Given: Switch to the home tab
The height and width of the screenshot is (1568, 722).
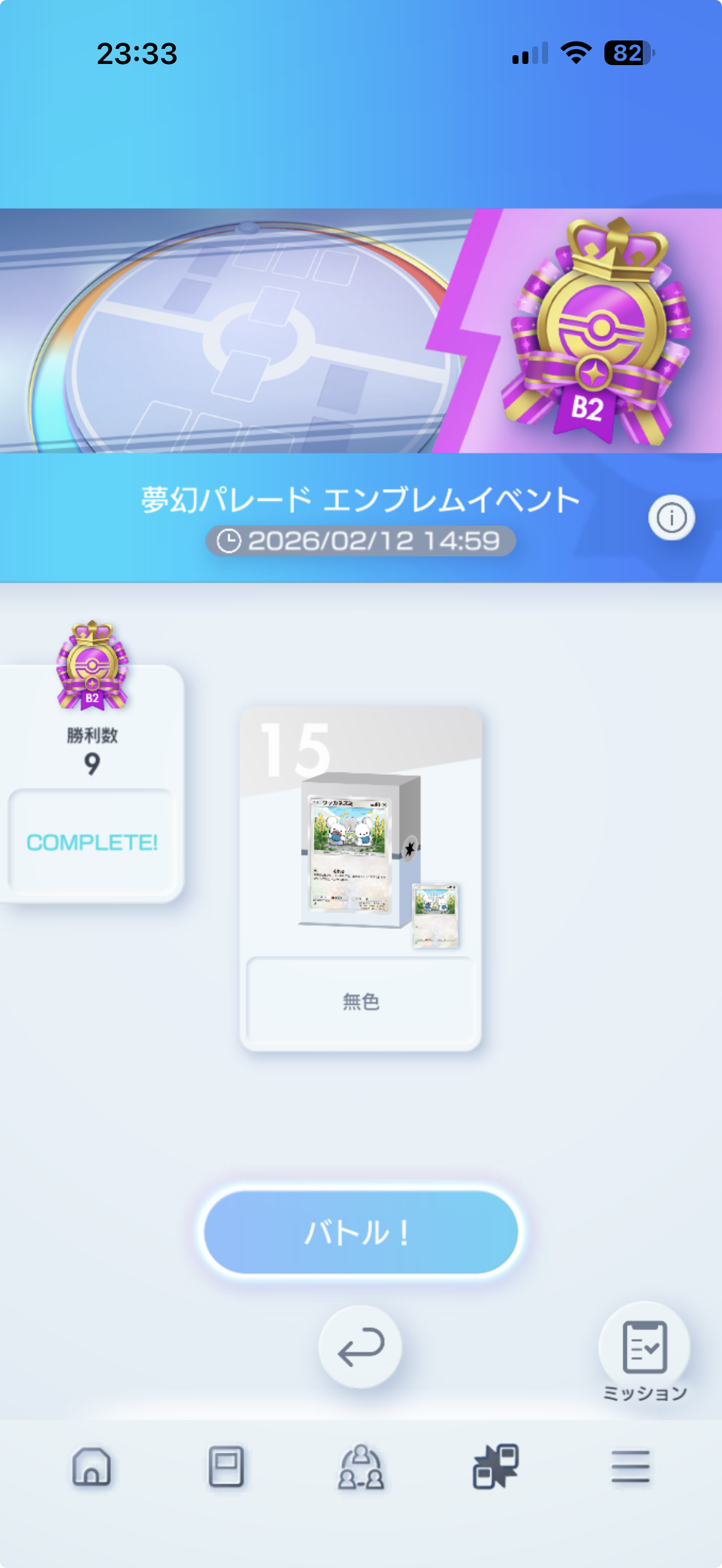Looking at the screenshot, I should (91, 1466).
